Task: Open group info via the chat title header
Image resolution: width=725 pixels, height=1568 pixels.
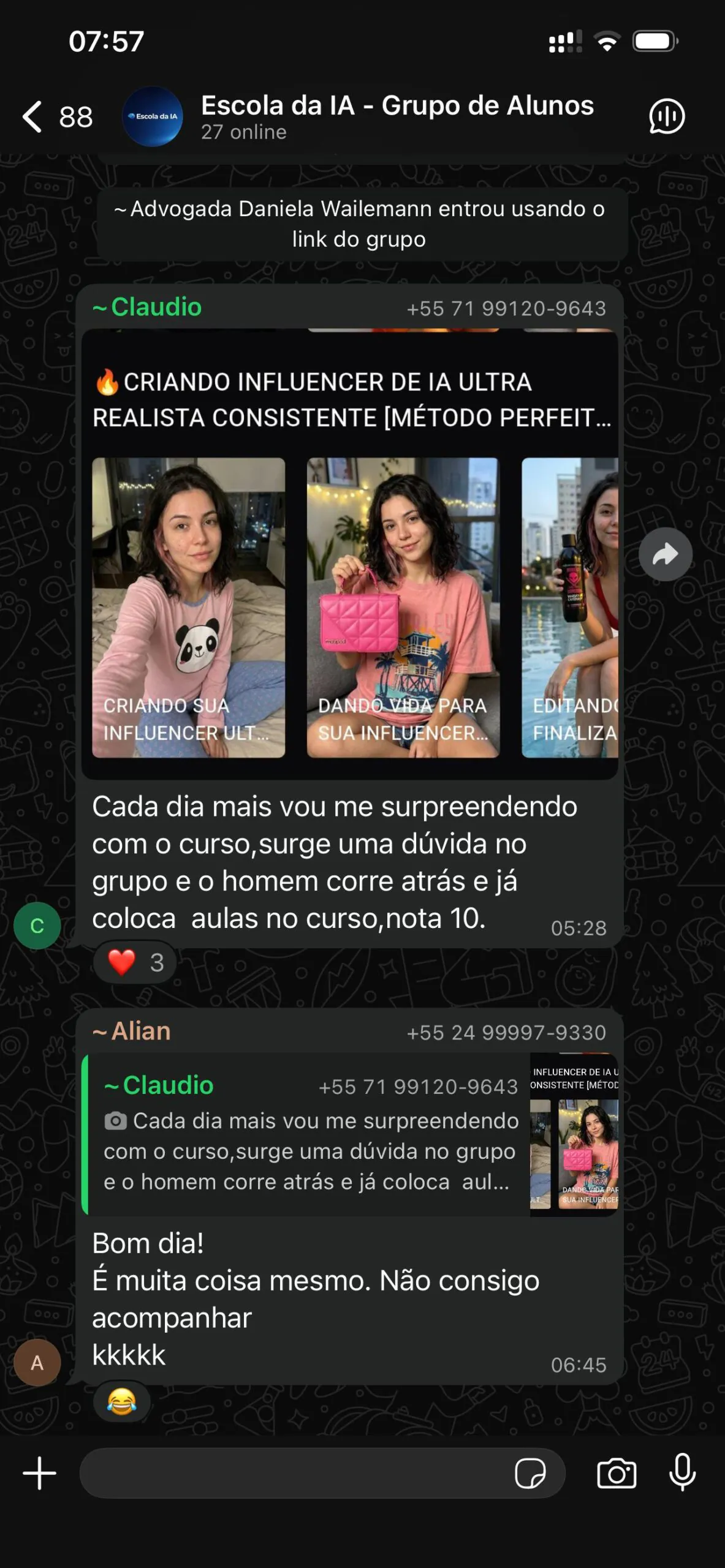Action: tap(397, 105)
